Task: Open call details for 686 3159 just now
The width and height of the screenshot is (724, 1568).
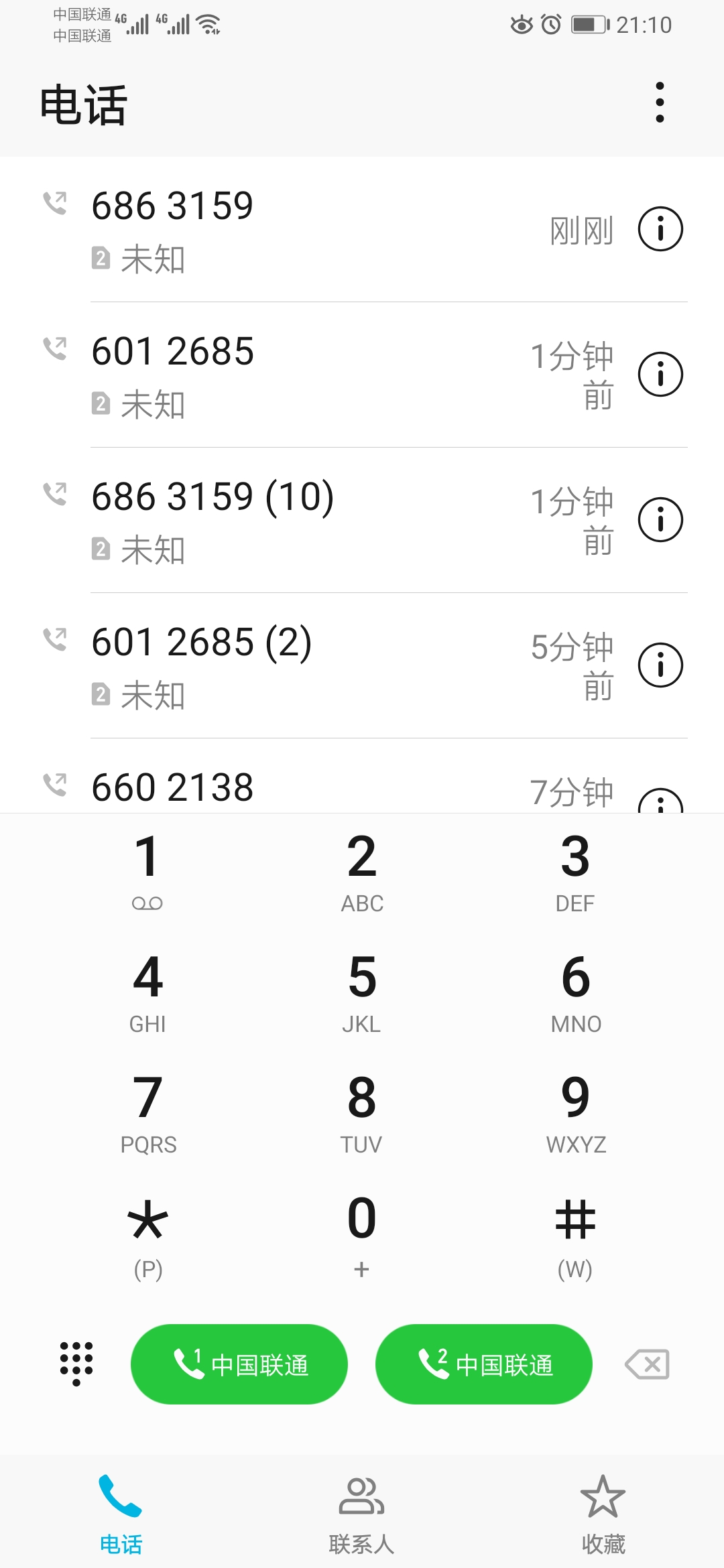Action: (660, 228)
